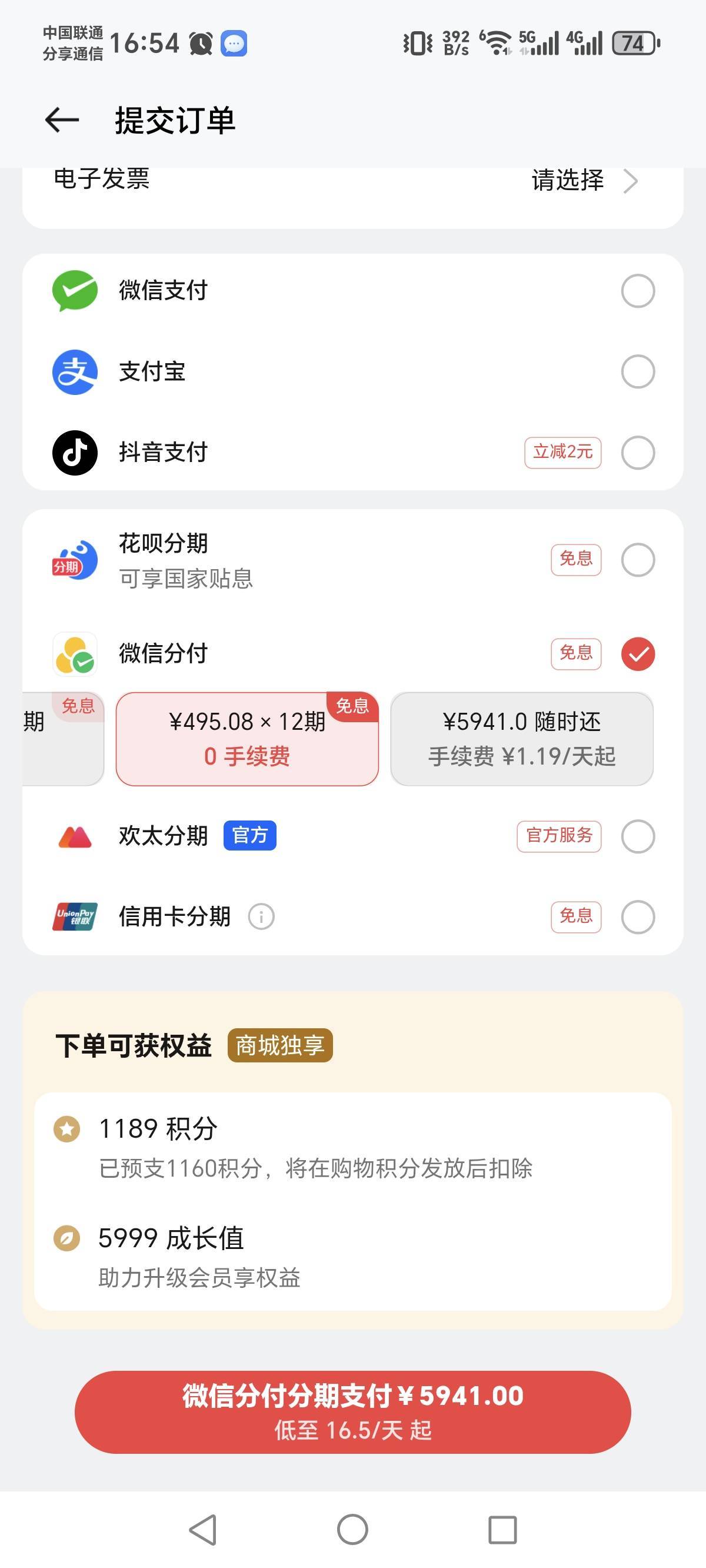Tap the selected 微信分付 radio button
706x1568 pixels.
(x=638, y=654)
